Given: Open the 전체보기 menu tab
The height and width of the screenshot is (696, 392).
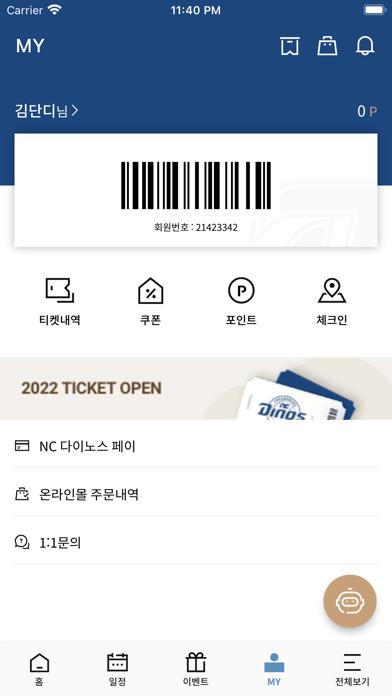Looking at the screenshot, I should tap(352, 669).
